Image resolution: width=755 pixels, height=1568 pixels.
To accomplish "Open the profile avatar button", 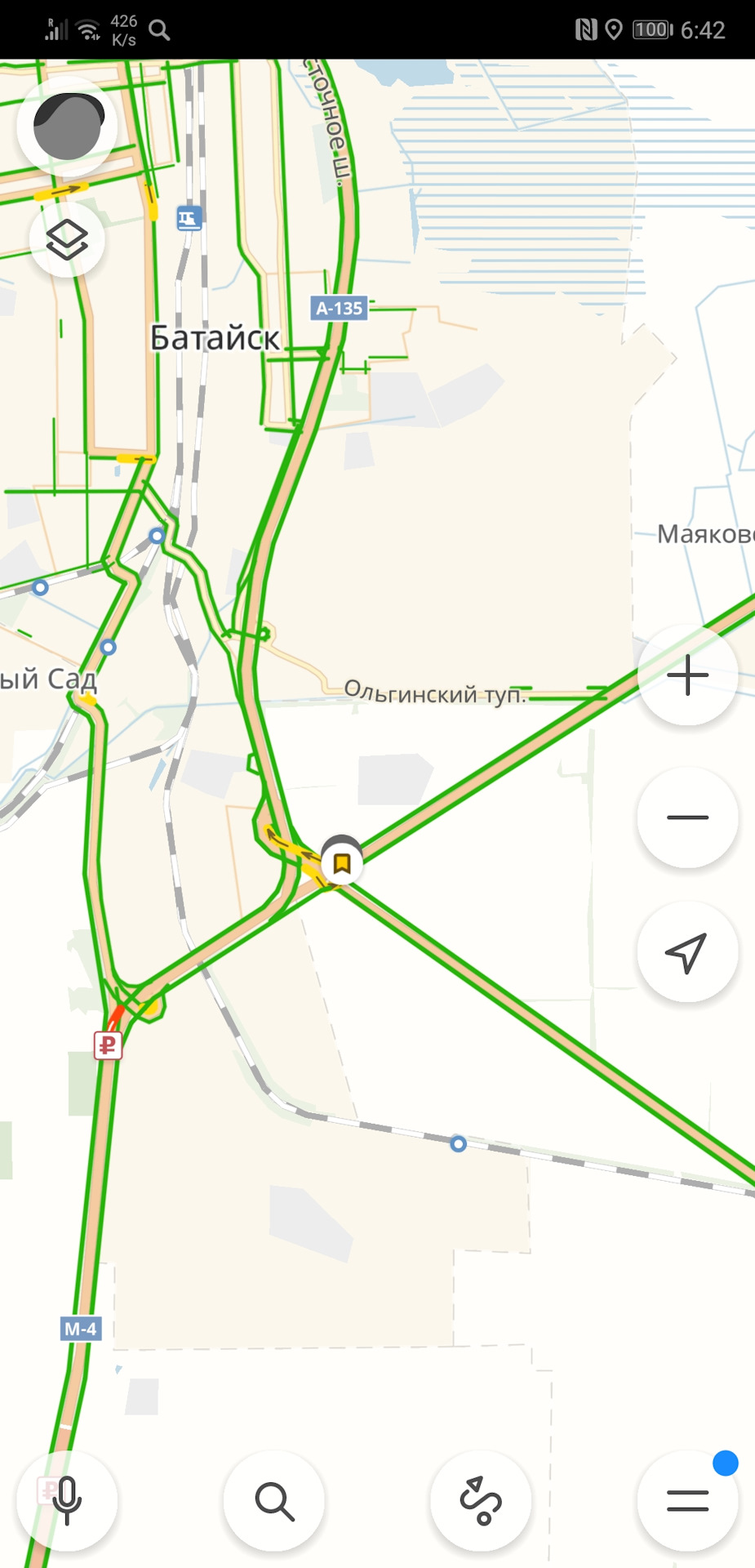I will pos(68,127).
